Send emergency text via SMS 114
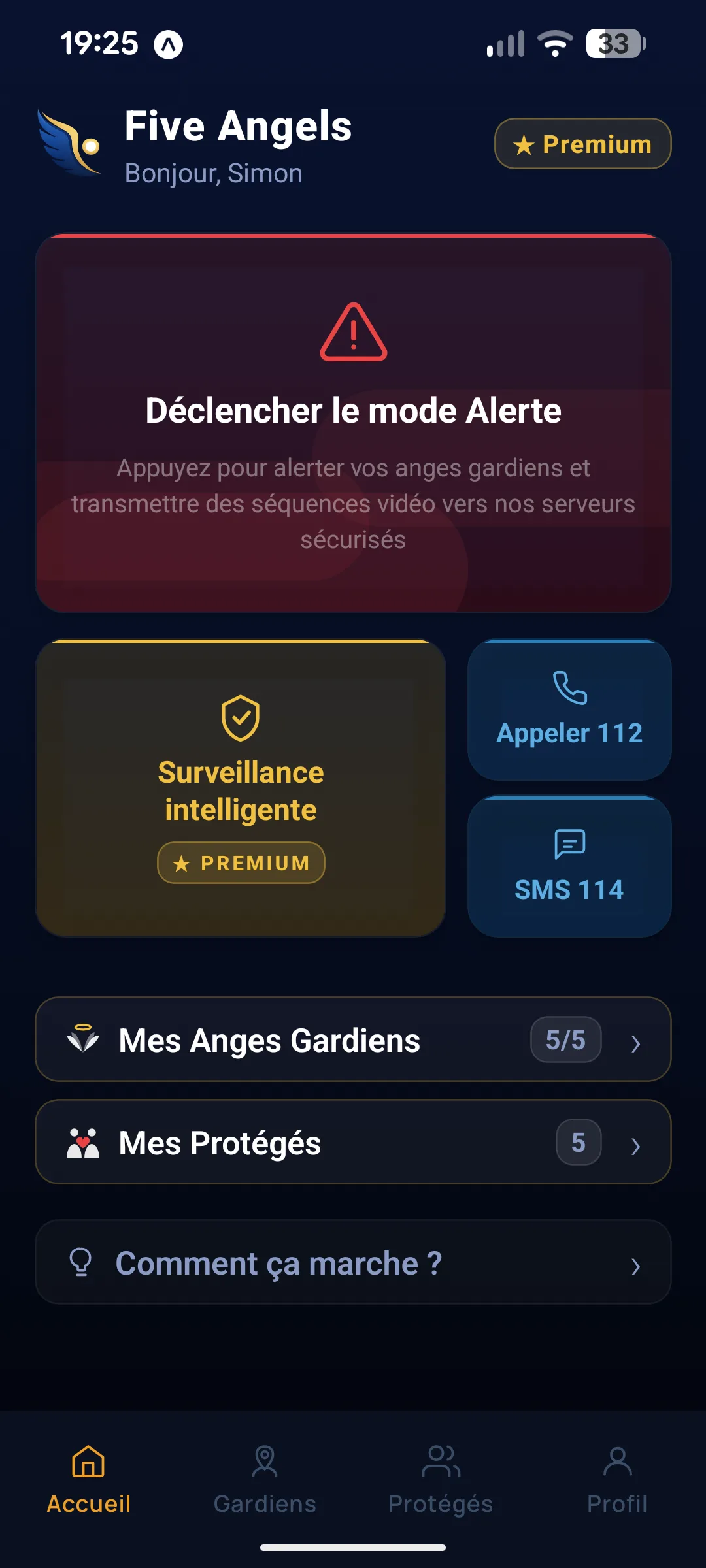Screen dimensions: 706x1568 point(569,867)
